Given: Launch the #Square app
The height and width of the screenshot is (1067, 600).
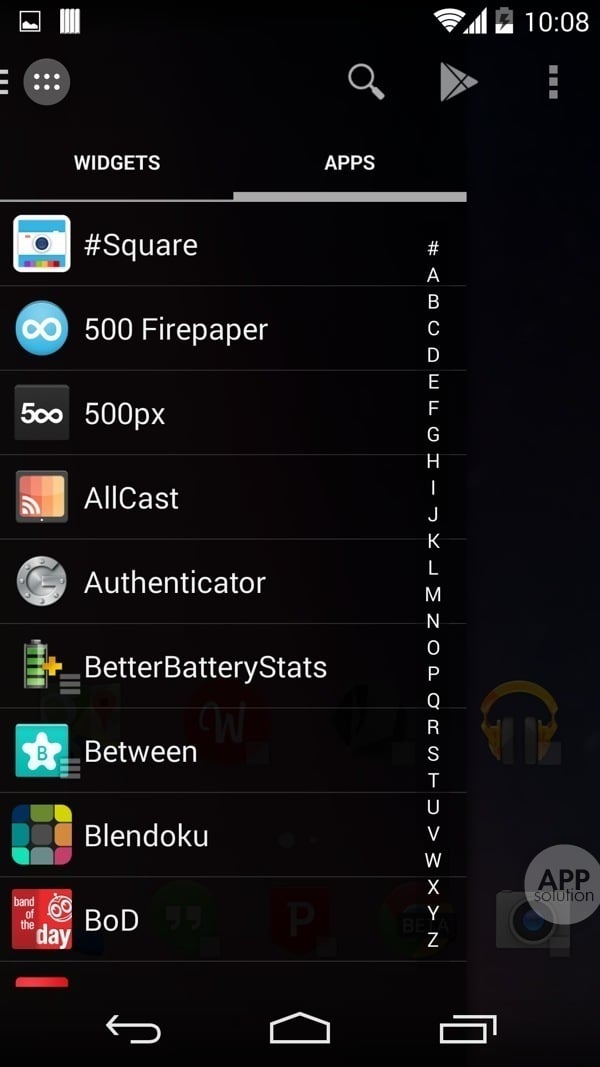Looking at the screenshot, I should pyautogui.click(x=140, y=245).
